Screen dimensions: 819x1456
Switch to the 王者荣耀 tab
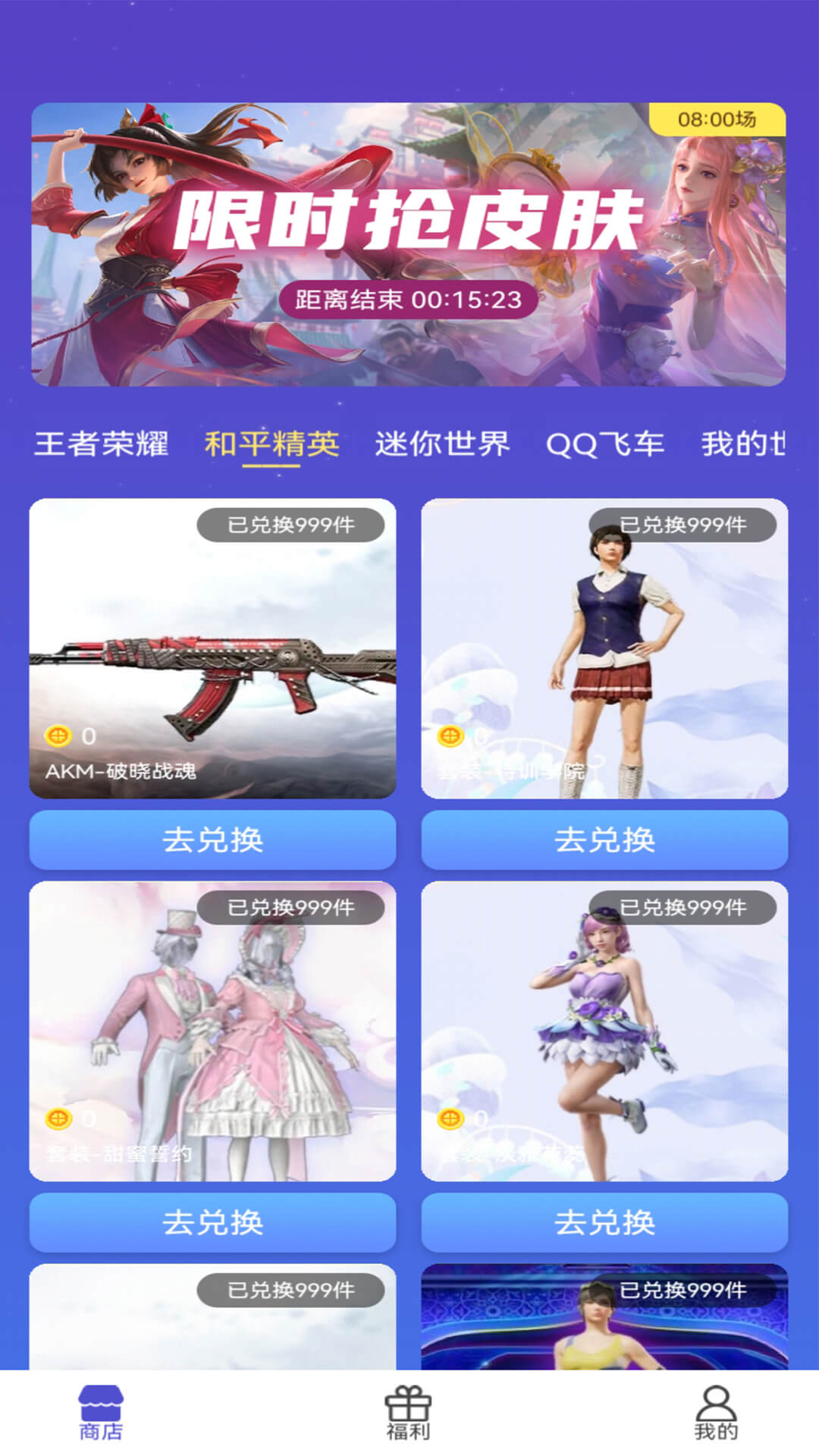click(x=101, y=444)
